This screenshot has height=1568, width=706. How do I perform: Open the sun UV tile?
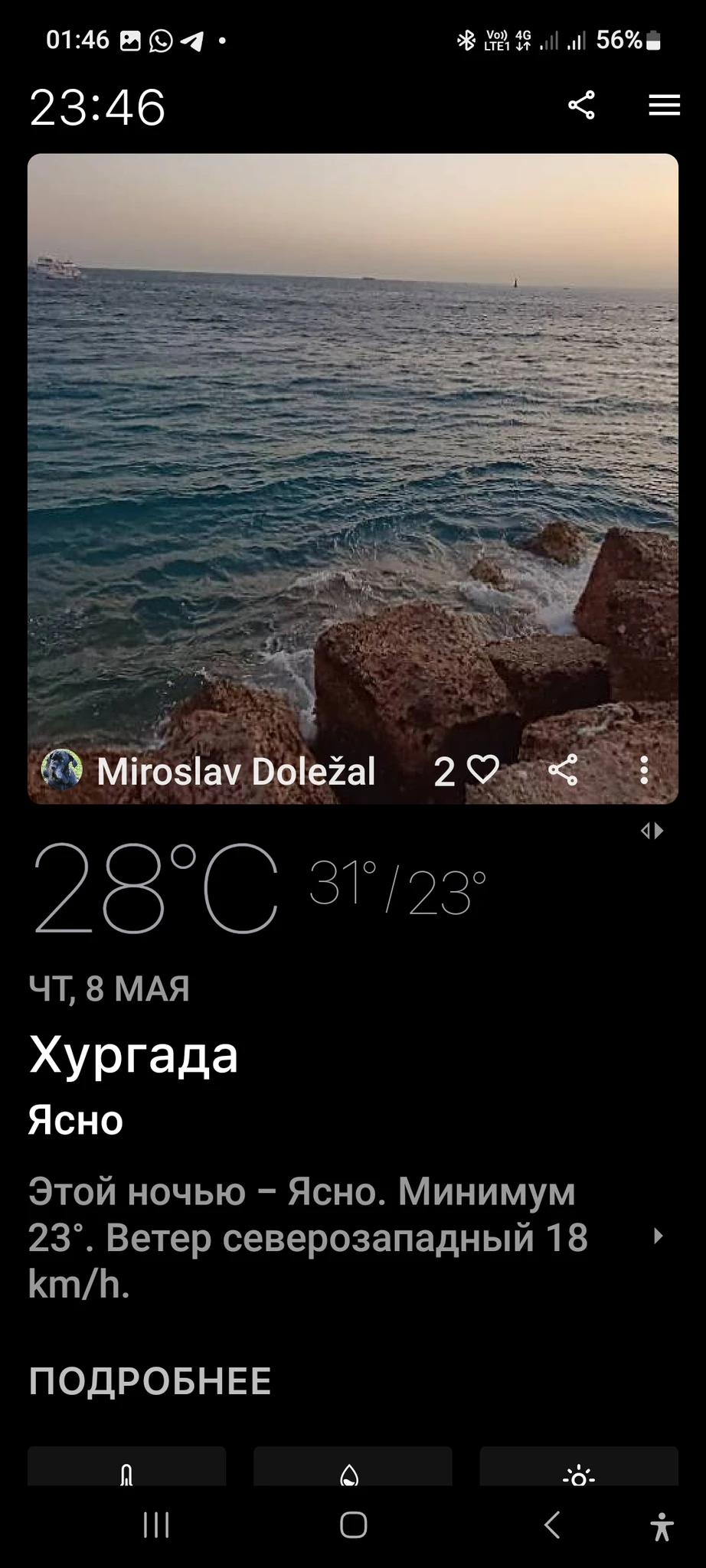click(579, 1467)
